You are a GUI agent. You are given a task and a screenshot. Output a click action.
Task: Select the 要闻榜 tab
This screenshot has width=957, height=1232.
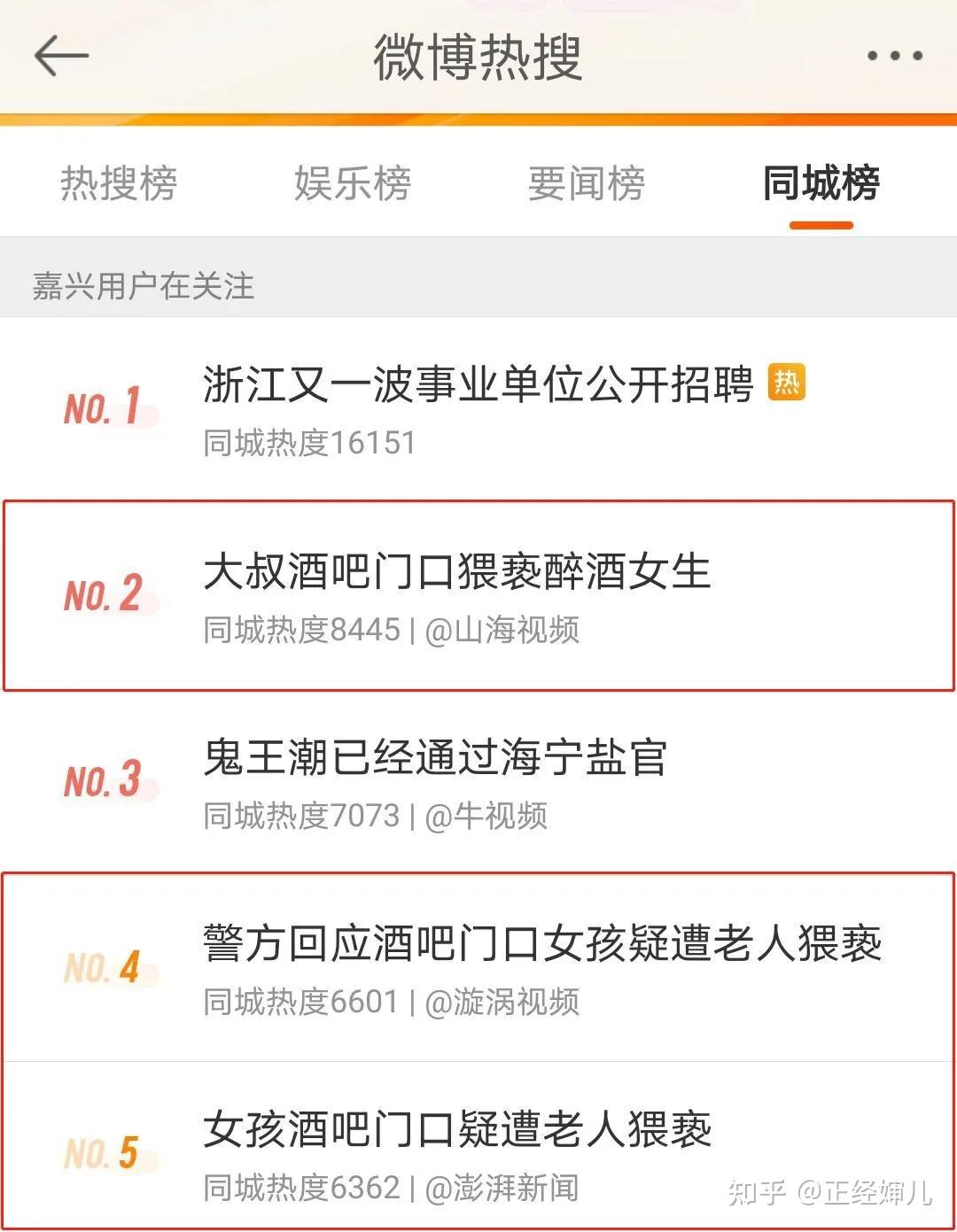tap(587, 183)
